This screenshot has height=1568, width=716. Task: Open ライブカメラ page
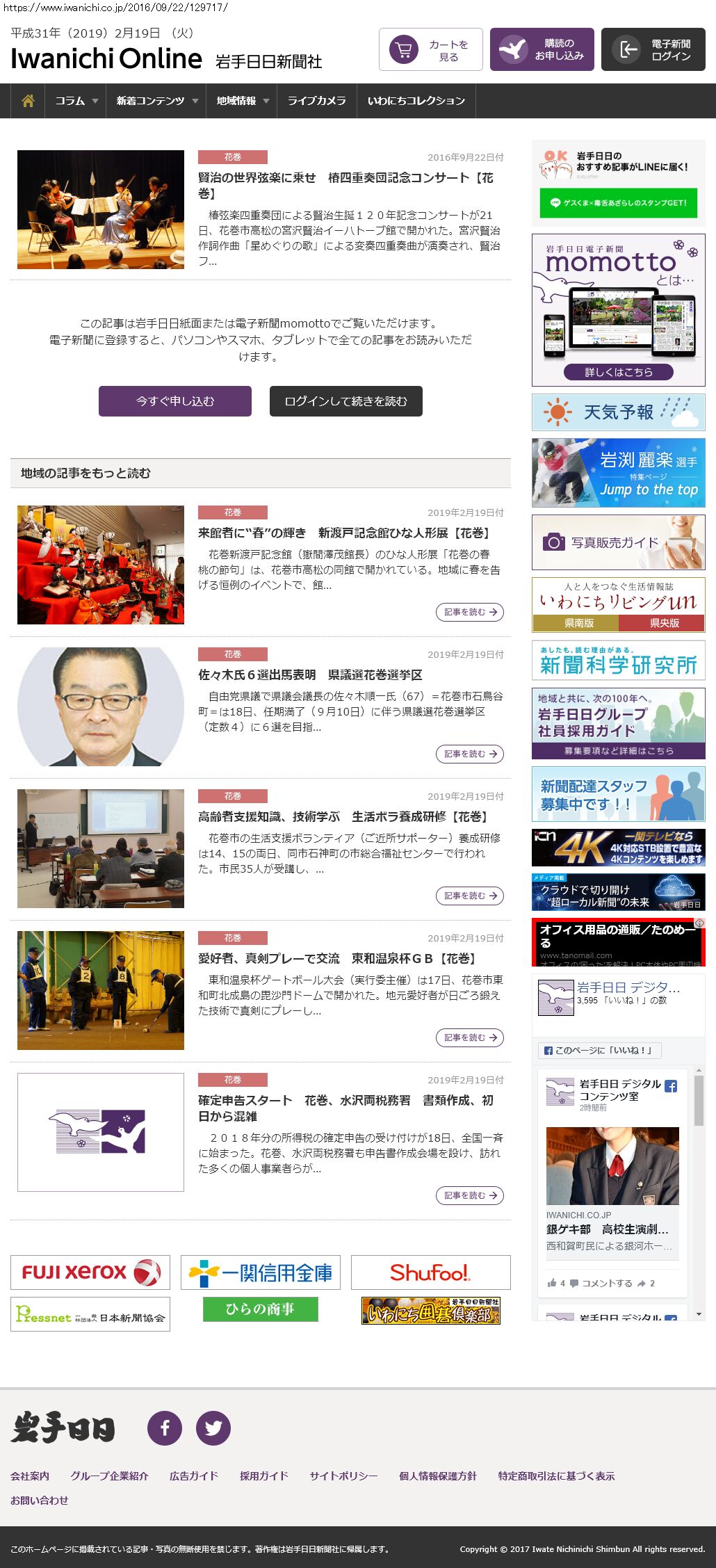[316, 101]
